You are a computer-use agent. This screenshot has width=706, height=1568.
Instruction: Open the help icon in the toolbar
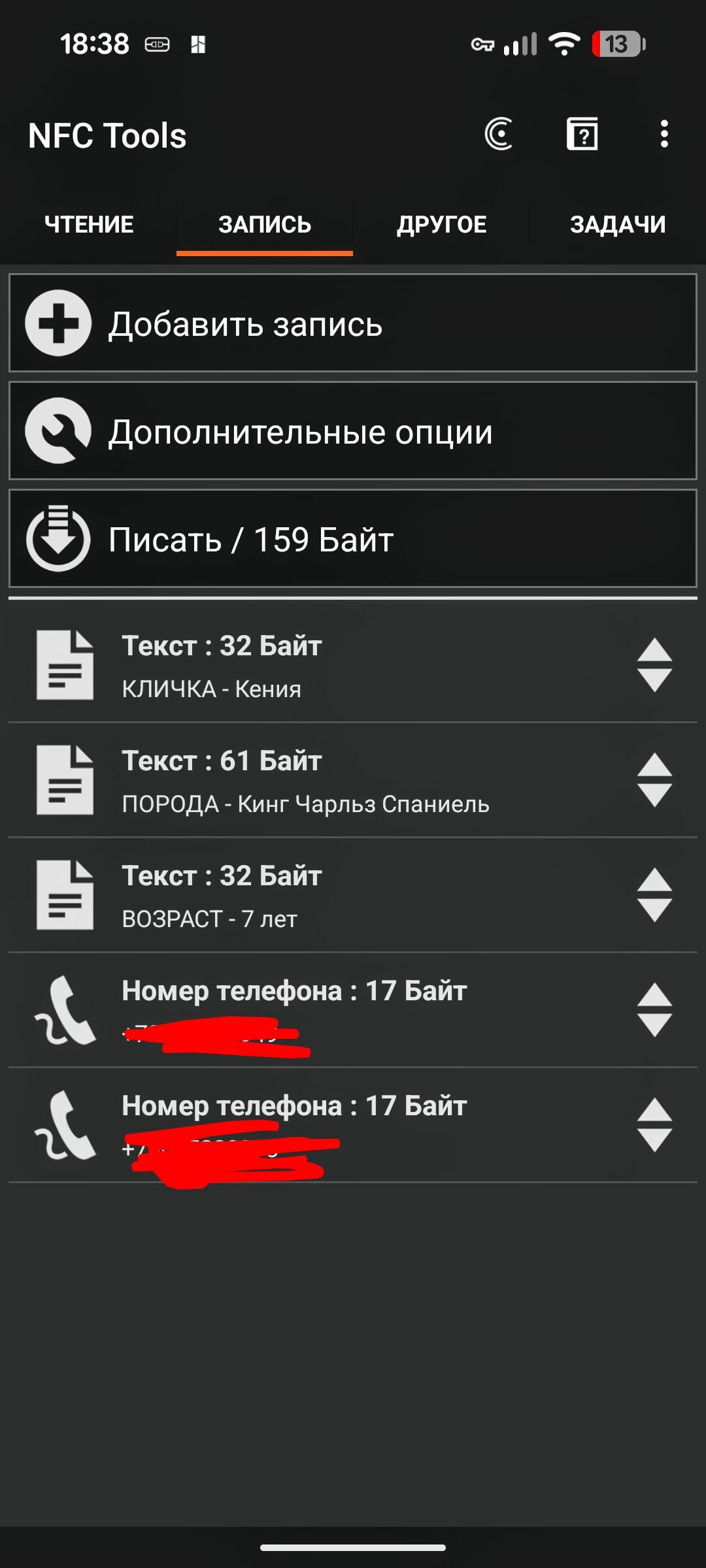click(x=582, y=135)
